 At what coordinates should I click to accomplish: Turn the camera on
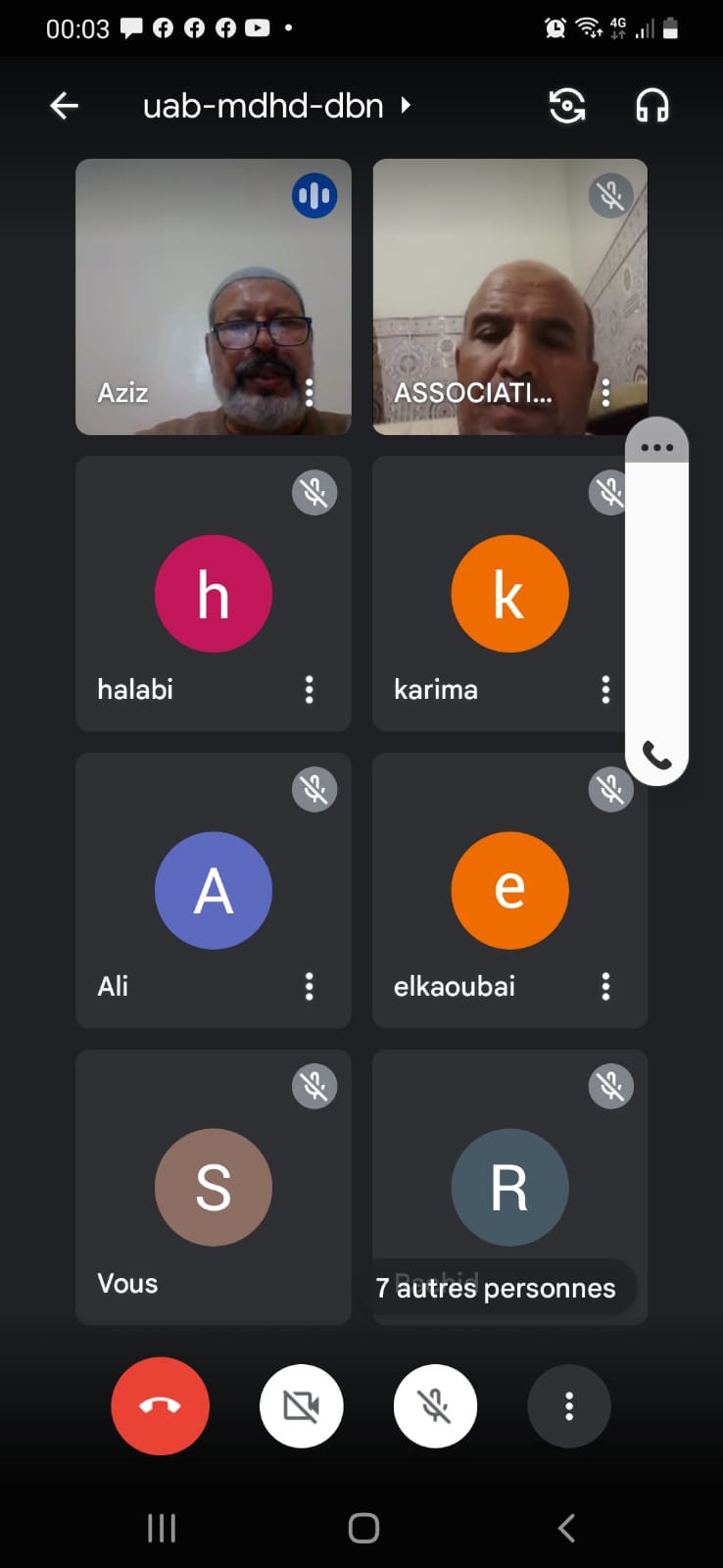(301, 1406)
